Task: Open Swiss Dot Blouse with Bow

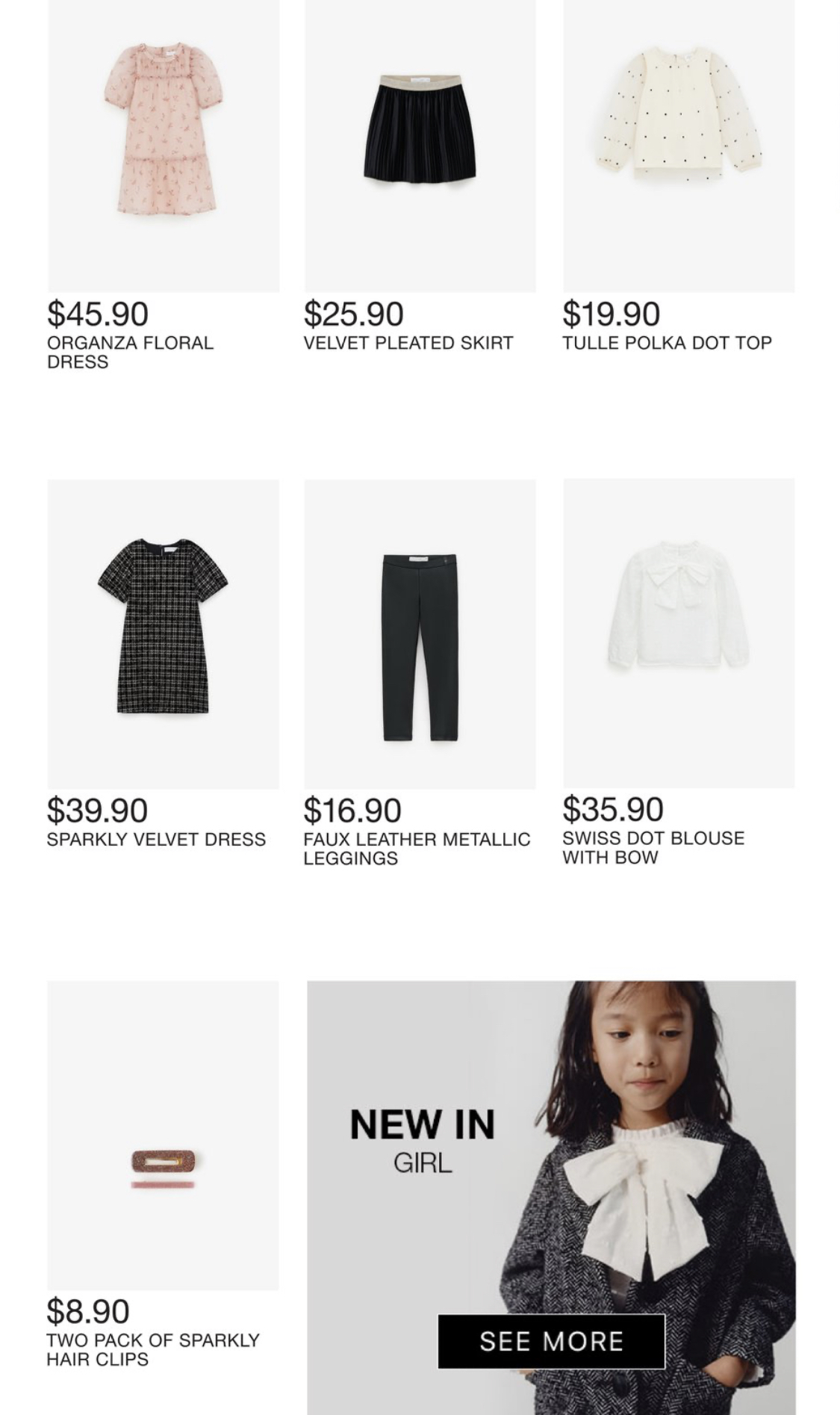Action: coord(678,634)
